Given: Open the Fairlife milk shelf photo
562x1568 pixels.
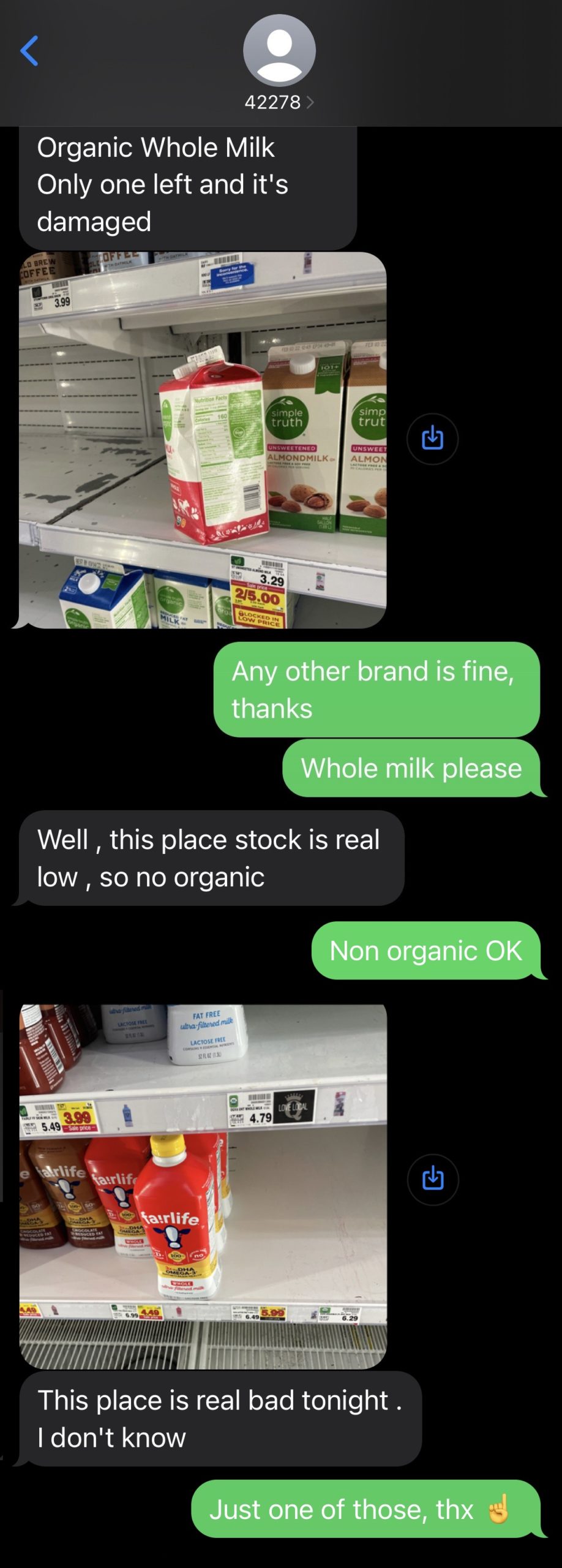Looking at the screenshot, I should click(203, 1186).
